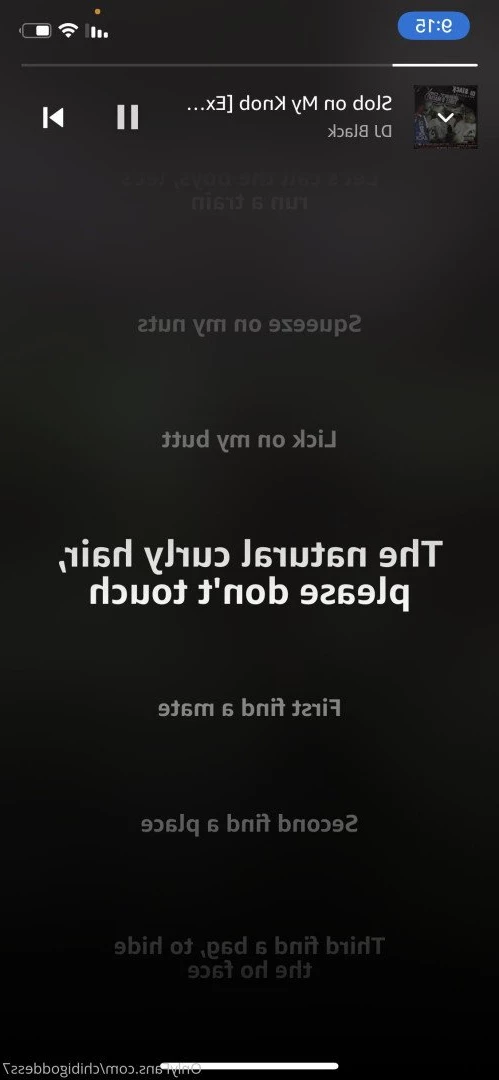Tap the skip track button beside pause
This screenshot has height=1080, width=499.
53,117
